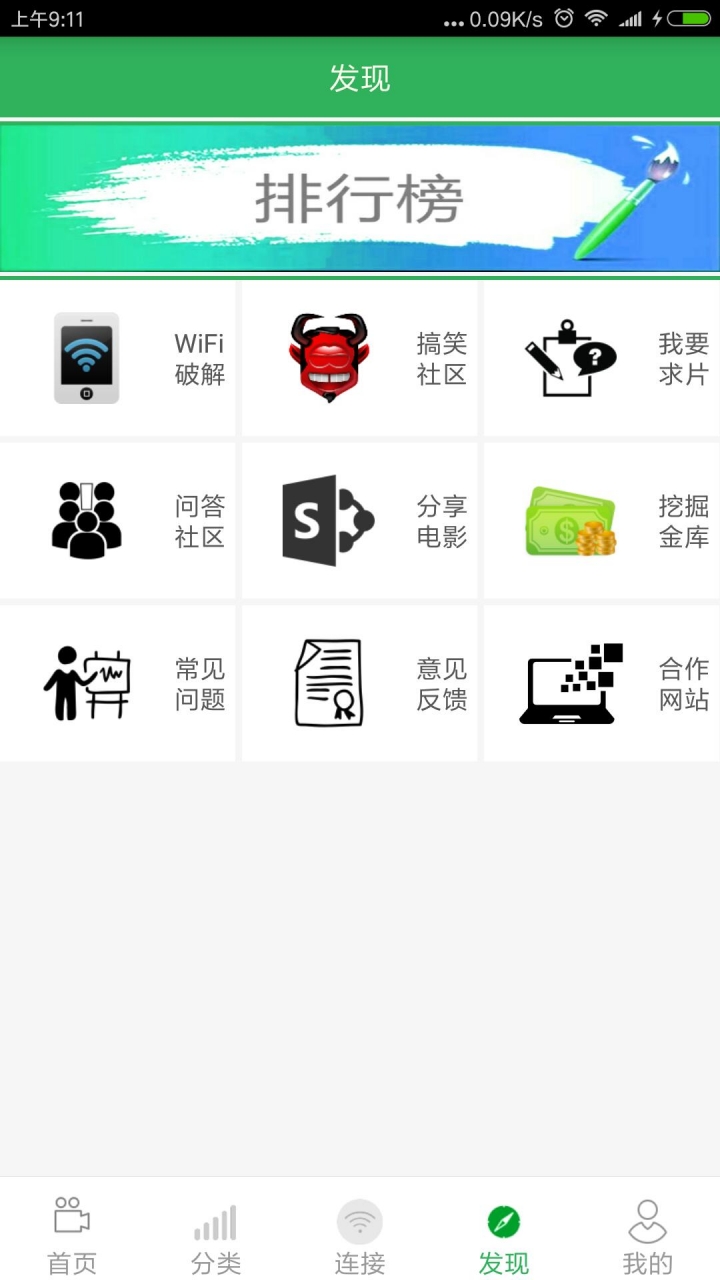Tap the battery indicator in status bar
Viewport: 720px width, 1280px height.
click(690, 17)
